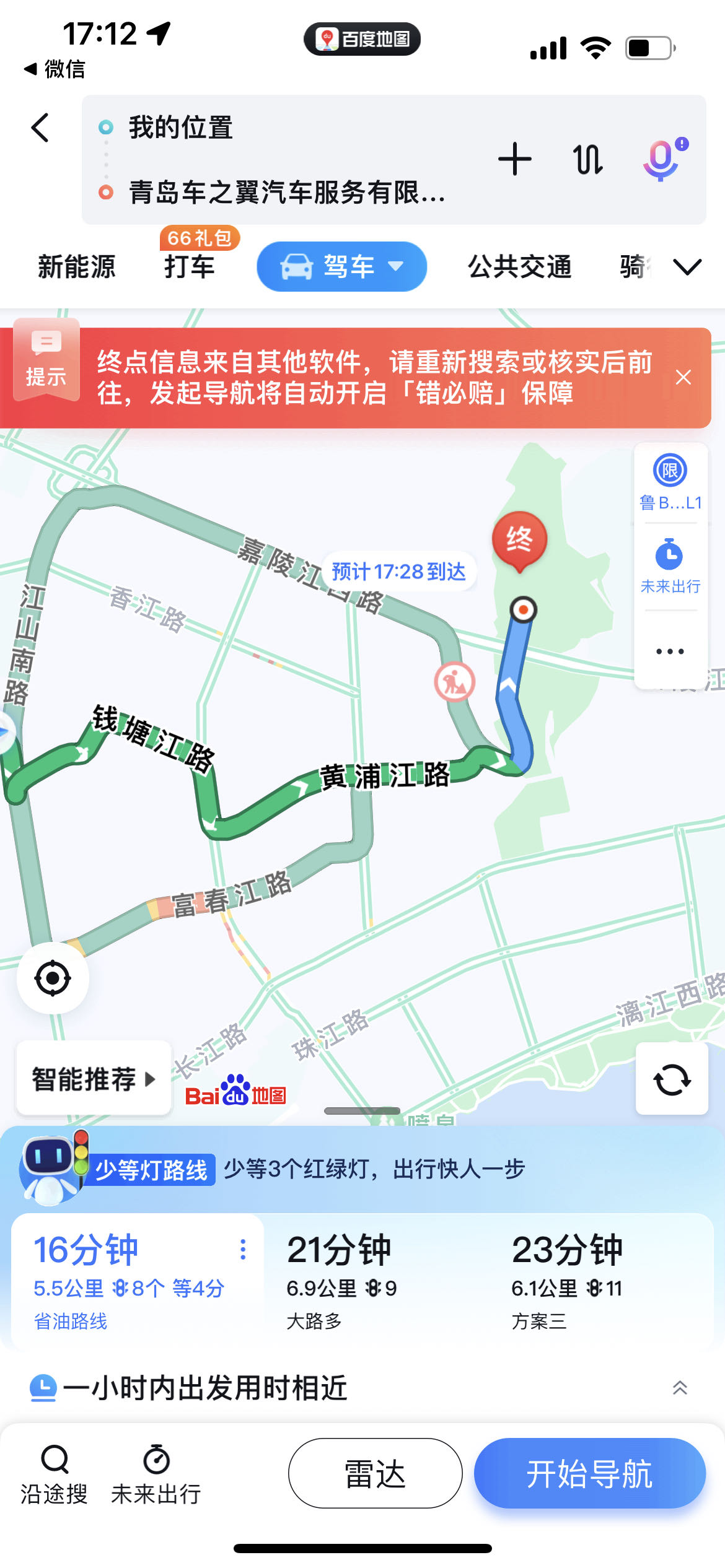Switch to the 公共交通 tab

tap(519, 267)
